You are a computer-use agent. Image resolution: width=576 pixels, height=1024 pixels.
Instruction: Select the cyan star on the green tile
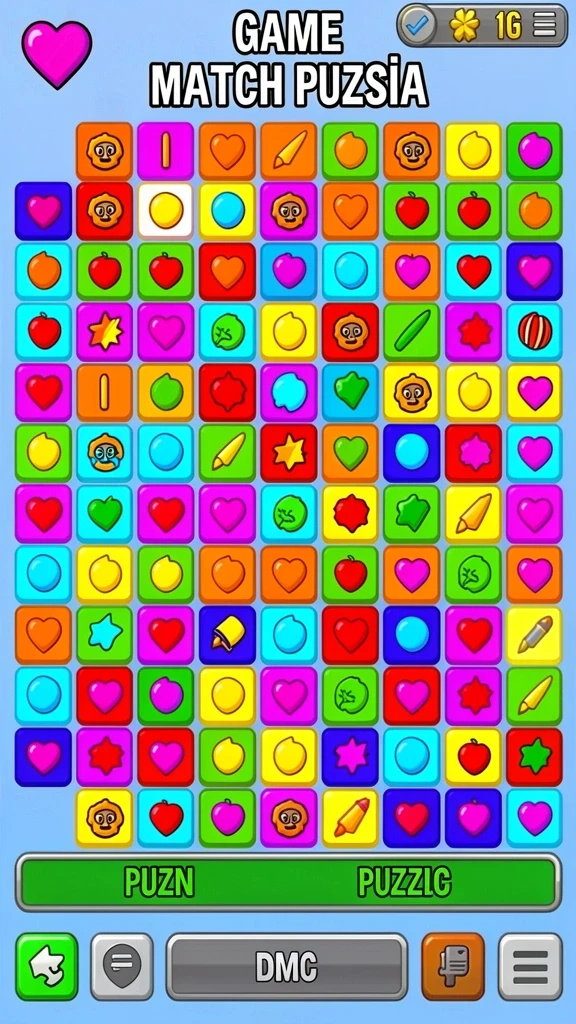tap(104, 634)
